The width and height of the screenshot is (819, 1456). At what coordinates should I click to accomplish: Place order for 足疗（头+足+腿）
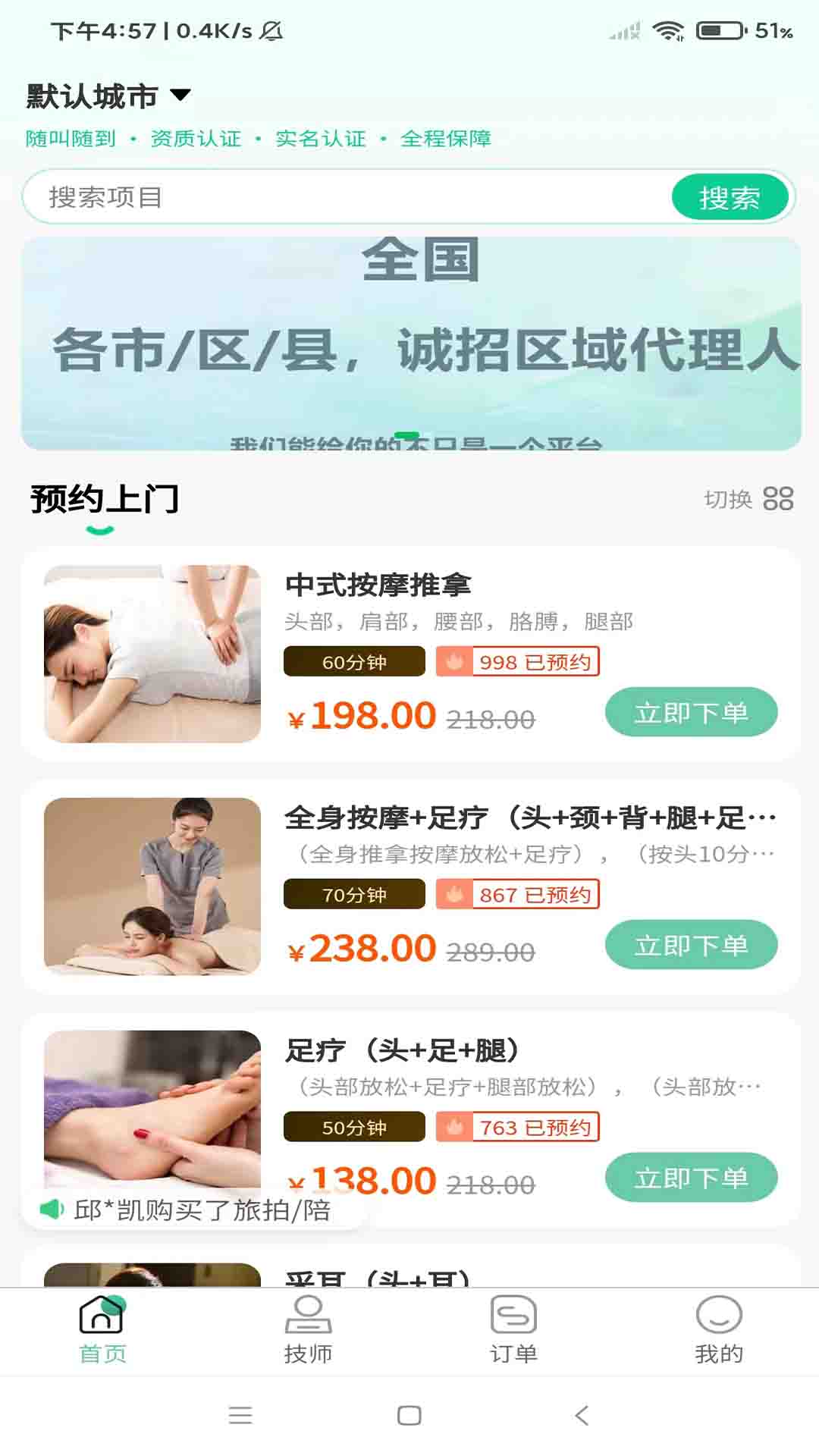[691, 1178]
